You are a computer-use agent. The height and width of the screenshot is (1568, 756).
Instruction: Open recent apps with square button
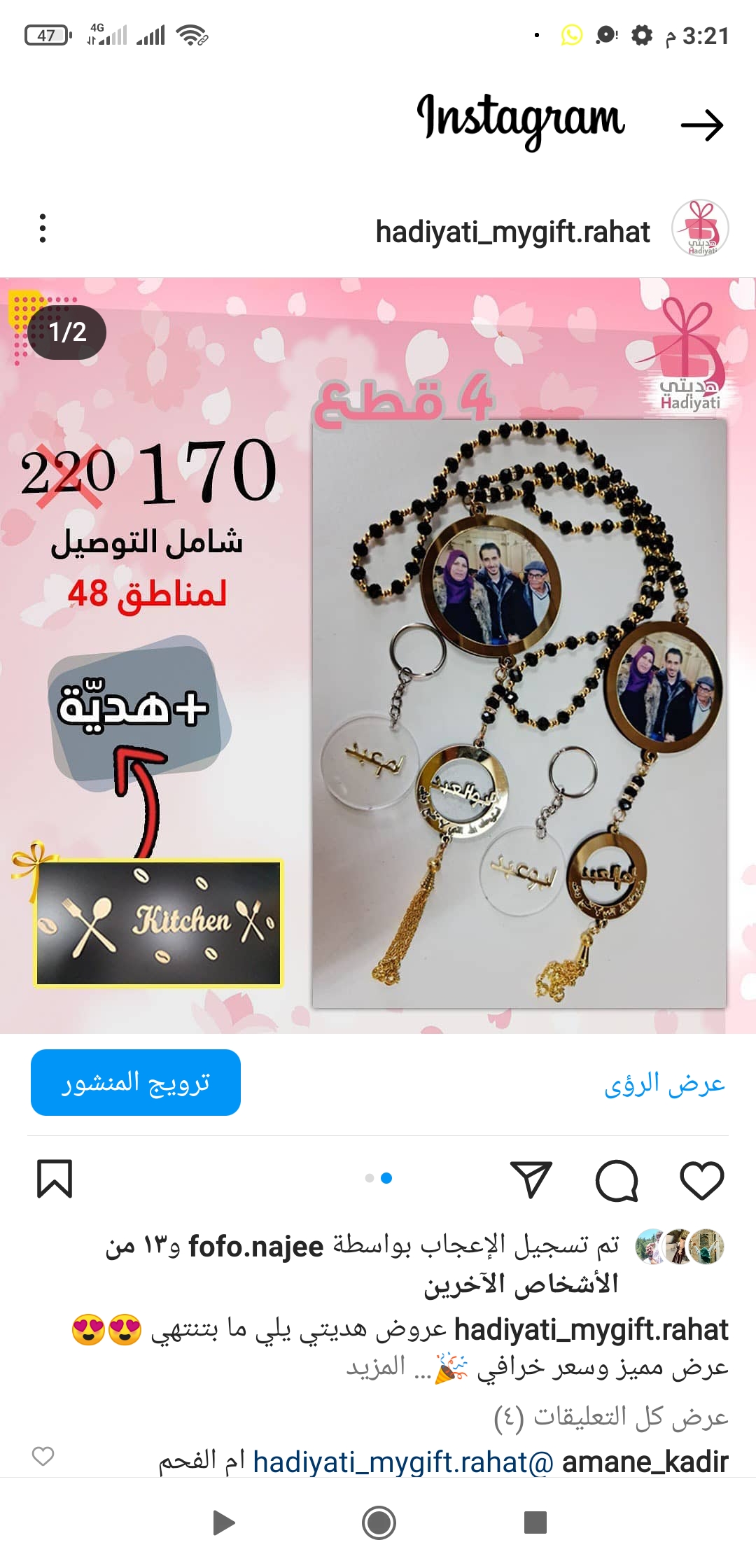point(535,1522)
